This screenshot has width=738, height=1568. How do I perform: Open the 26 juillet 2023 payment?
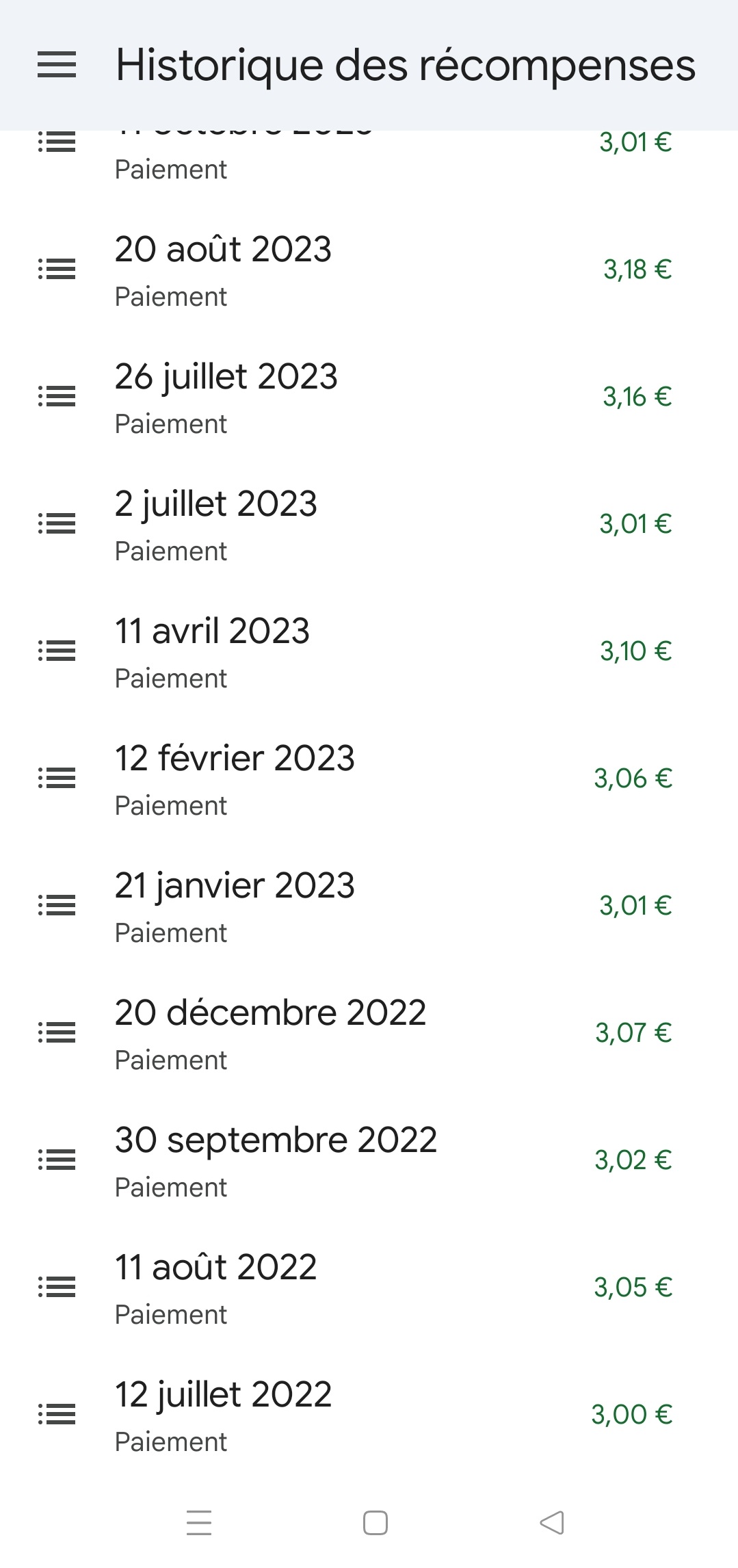(x=369, y=397)
